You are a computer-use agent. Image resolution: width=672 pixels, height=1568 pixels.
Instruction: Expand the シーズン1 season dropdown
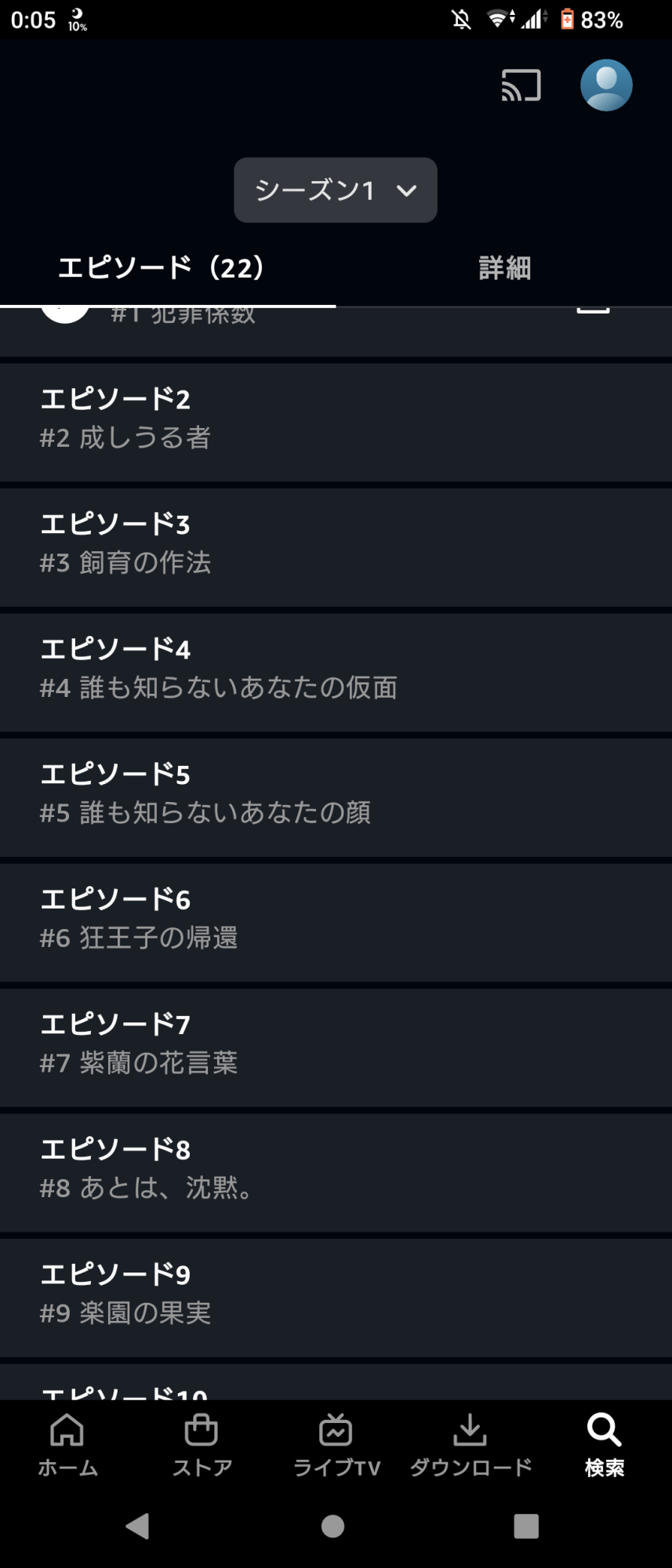[336, 190]
